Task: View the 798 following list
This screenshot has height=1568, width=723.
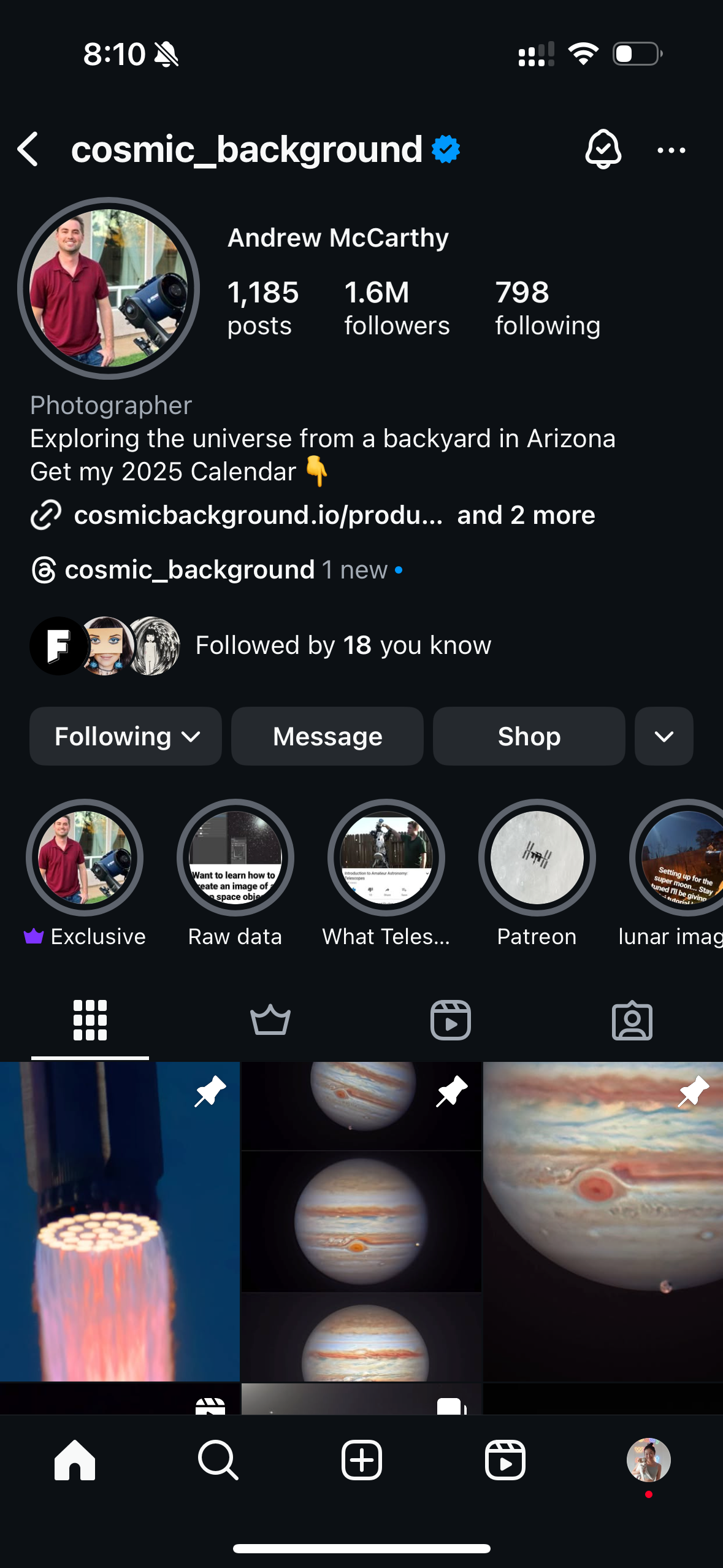Action: pos(547,308)
